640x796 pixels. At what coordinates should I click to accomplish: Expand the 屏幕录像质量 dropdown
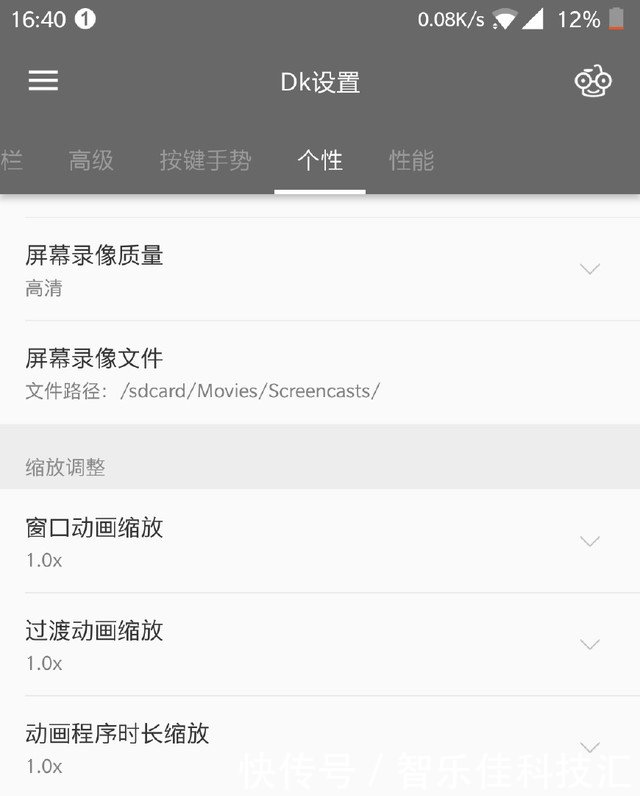click(590, 269)
